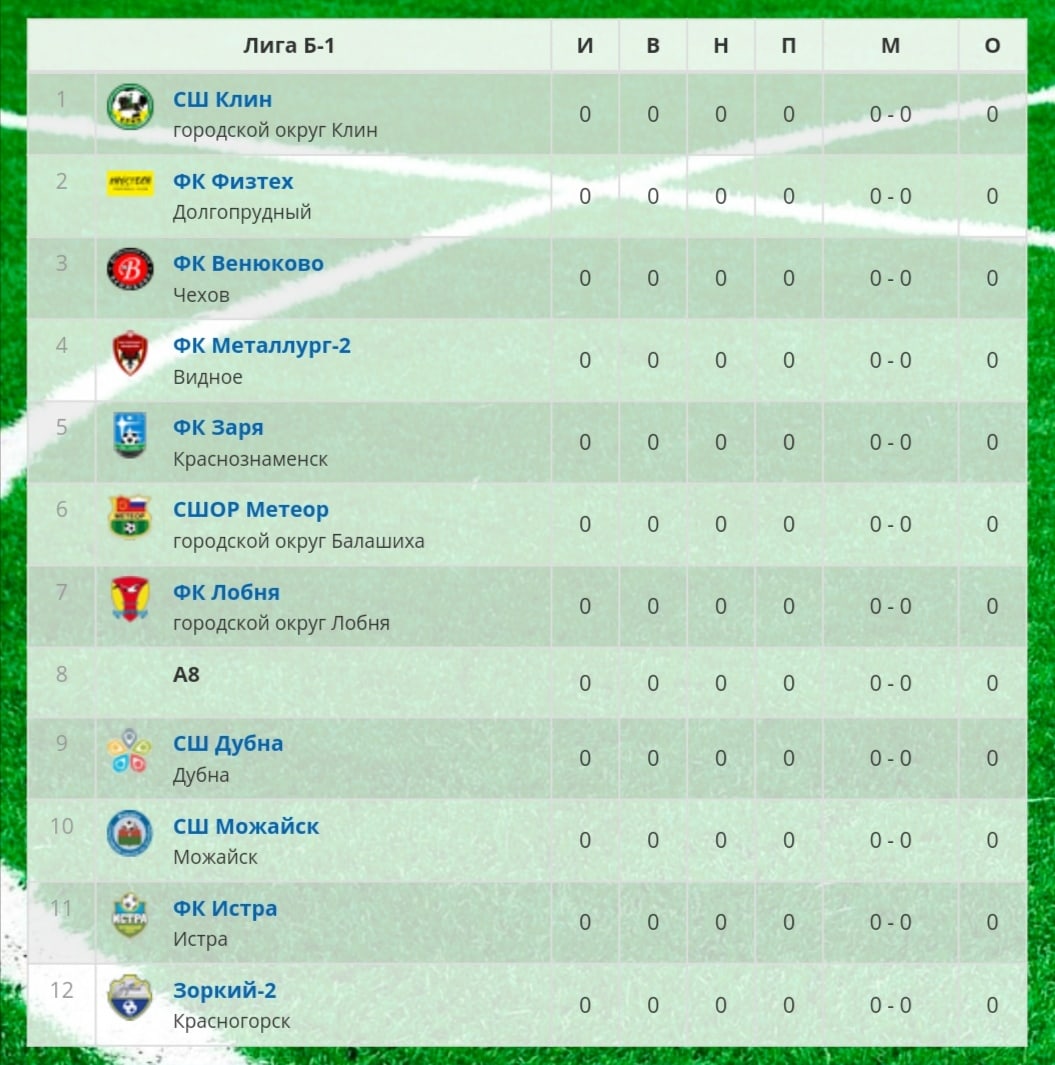
Task: View the ФК Венюково team
Action: [x=248, y=264]
